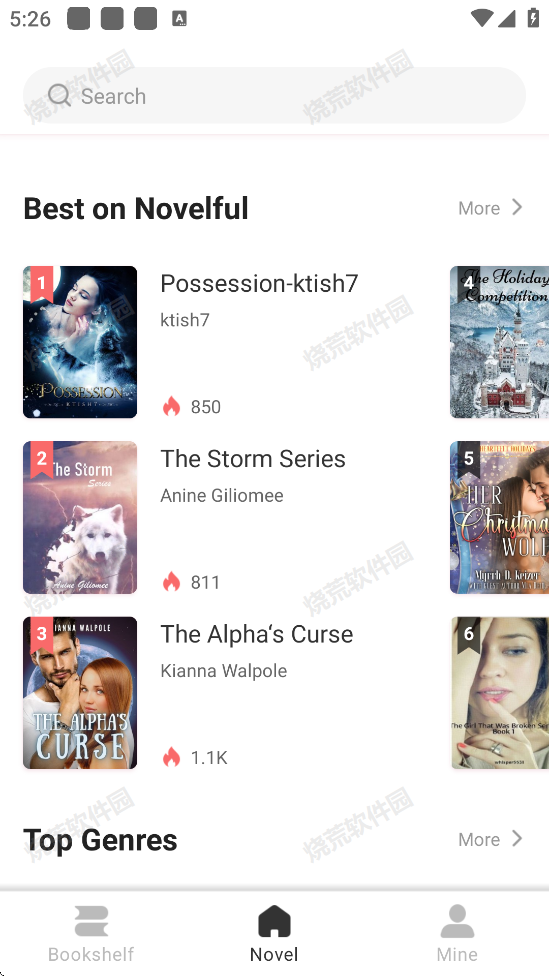
Task: Open Her Christmas Wolf ranked fifth
Action: tap(500, 517)
